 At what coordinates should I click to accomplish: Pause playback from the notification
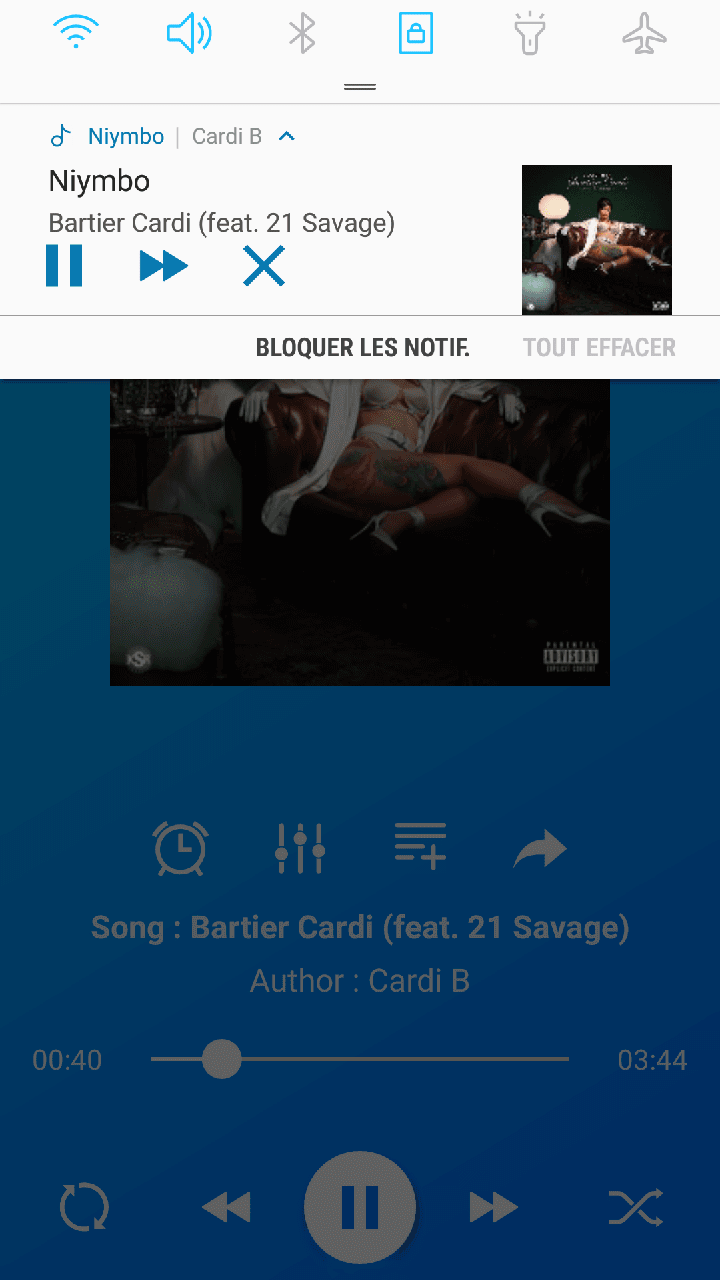[64, 266]
